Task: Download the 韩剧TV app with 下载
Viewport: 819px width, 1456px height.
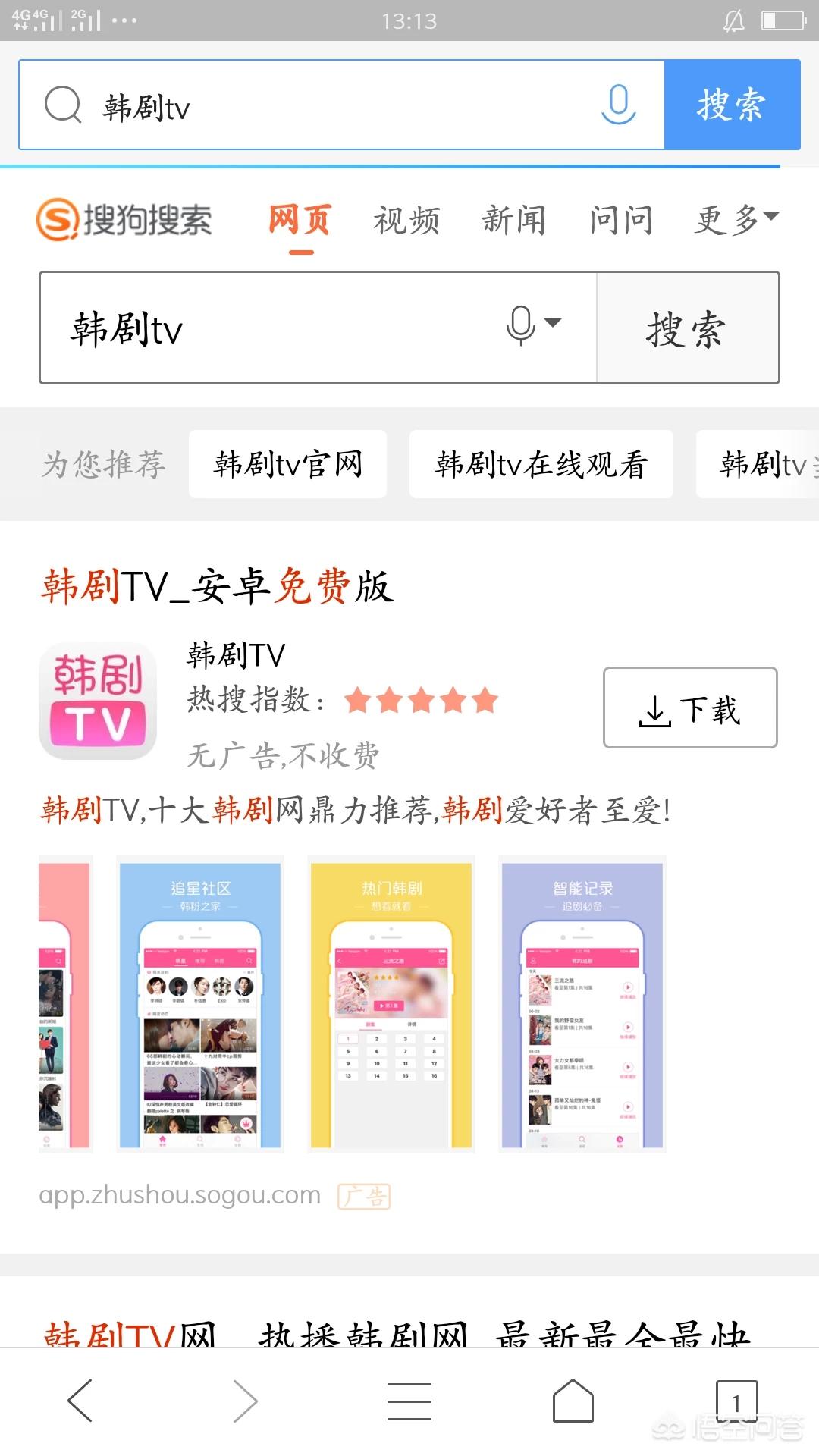Action: [x=690, y=708]
